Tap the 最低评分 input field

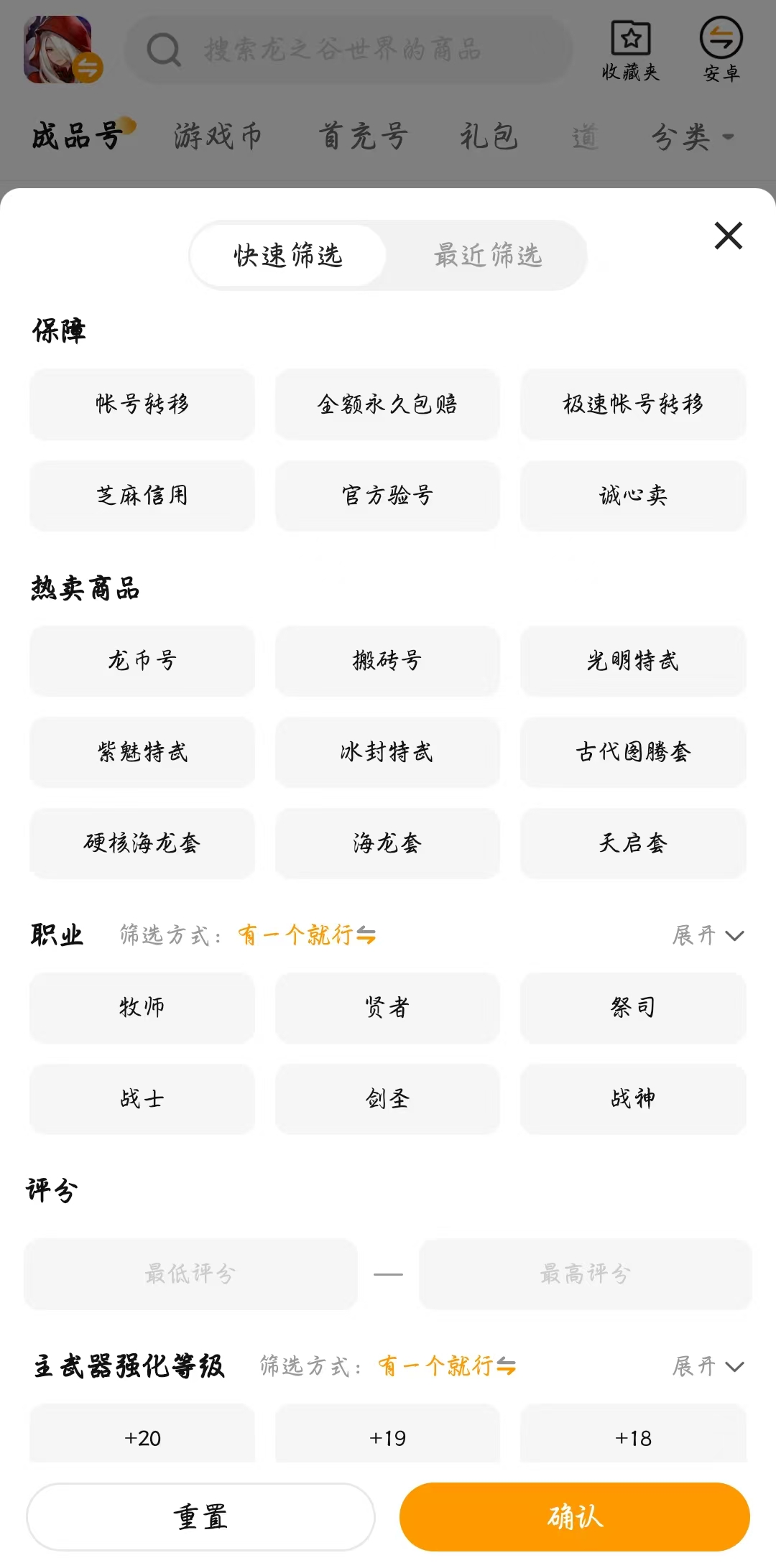pyautogui.click(x=190, y=1274)
